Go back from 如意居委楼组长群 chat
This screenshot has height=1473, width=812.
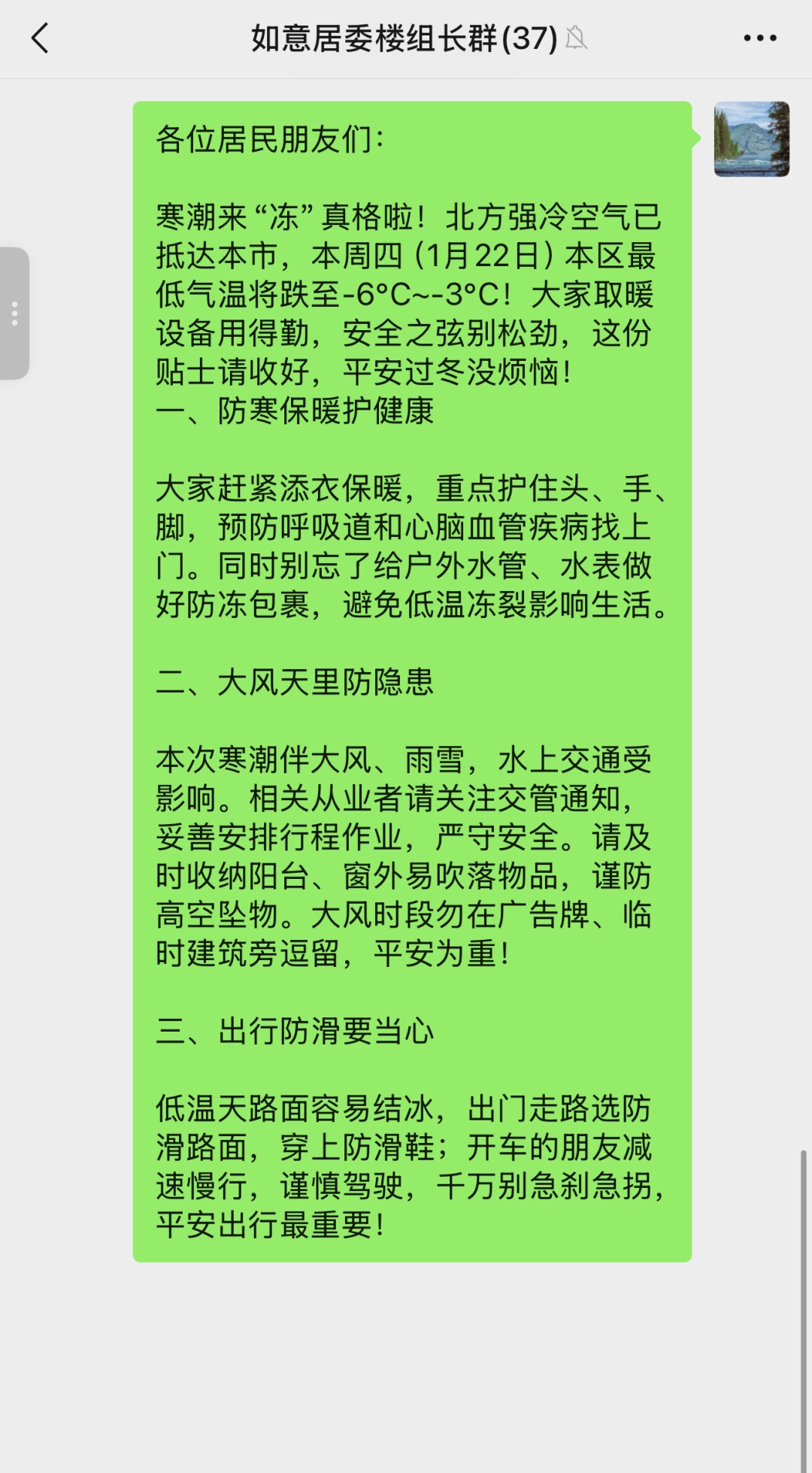click(40, 38)
